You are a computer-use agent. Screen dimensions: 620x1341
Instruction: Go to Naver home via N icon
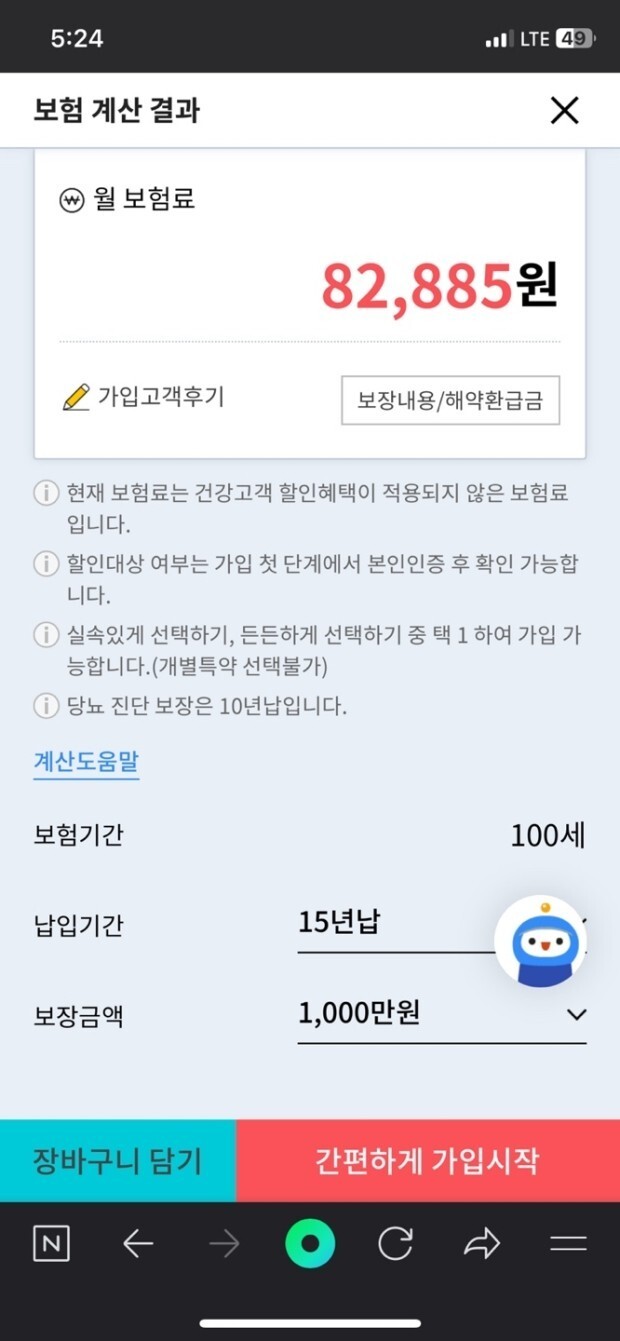pyautogui.click(x=52, y=1244)
